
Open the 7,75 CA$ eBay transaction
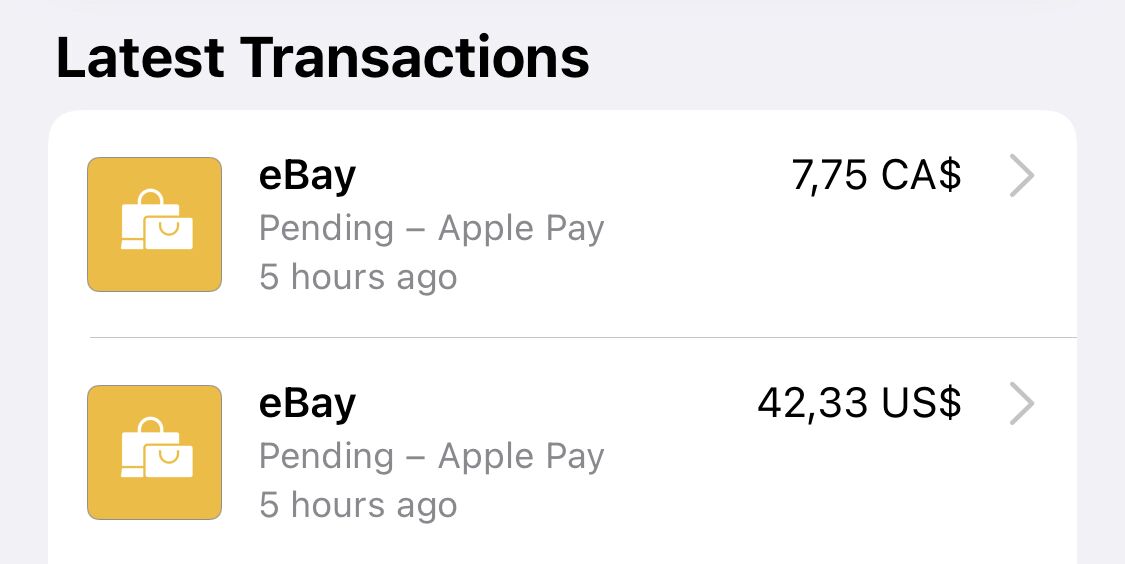tap(562, 225)
